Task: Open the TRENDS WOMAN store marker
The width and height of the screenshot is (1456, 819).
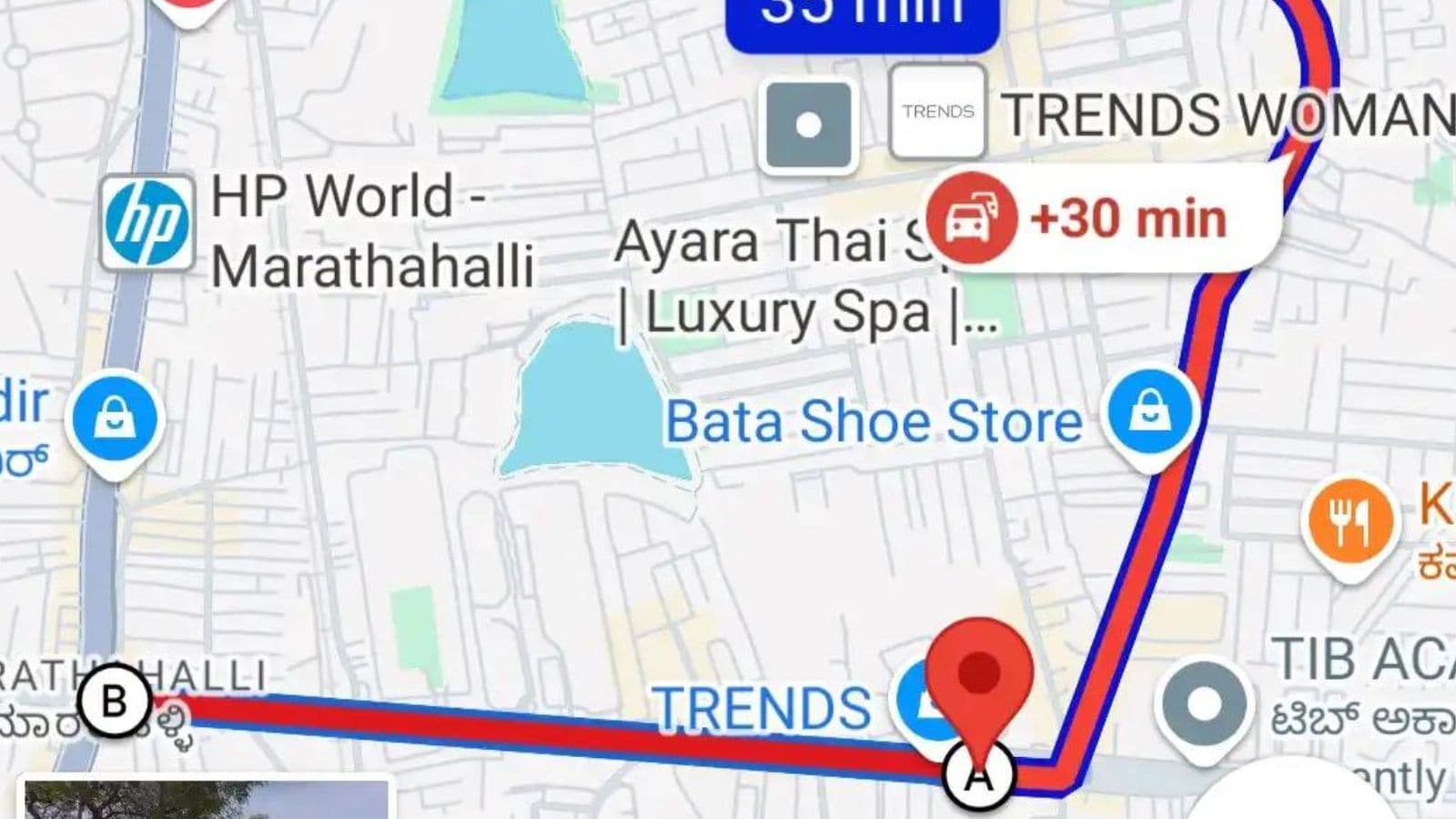Action: [937, 113]
